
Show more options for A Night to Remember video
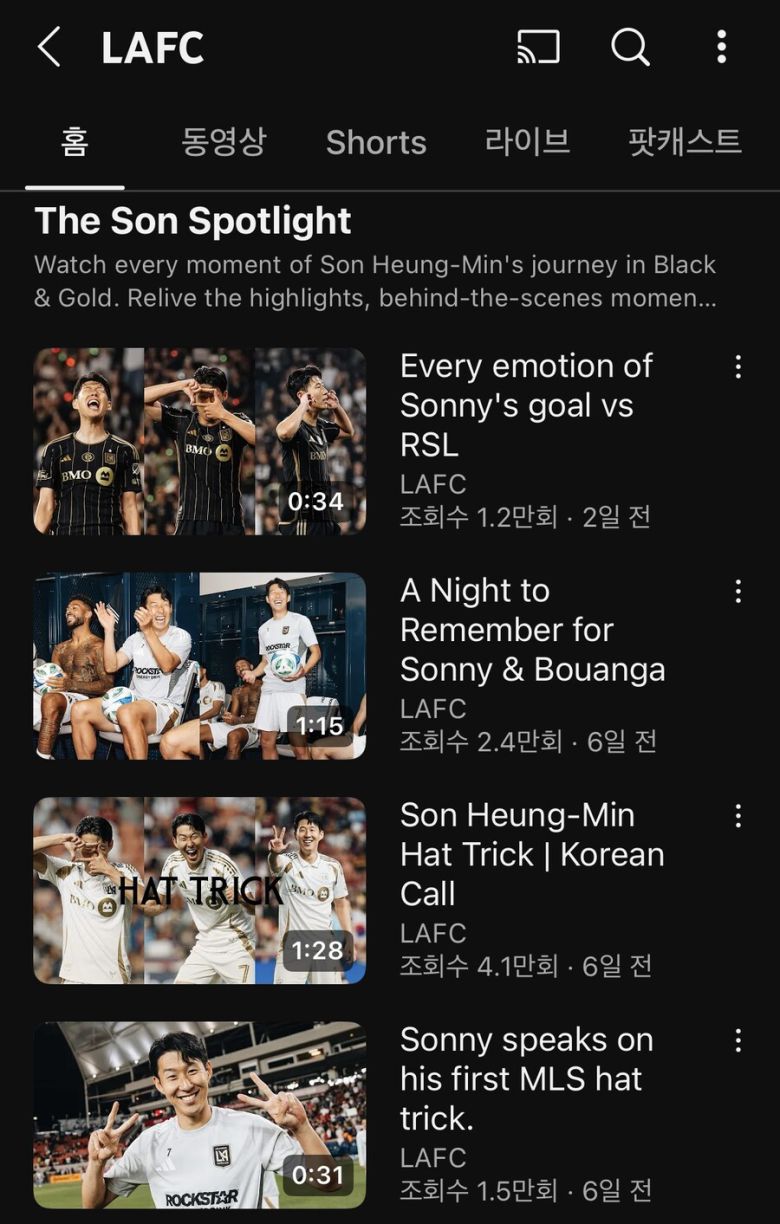click(x=738, y=591)
